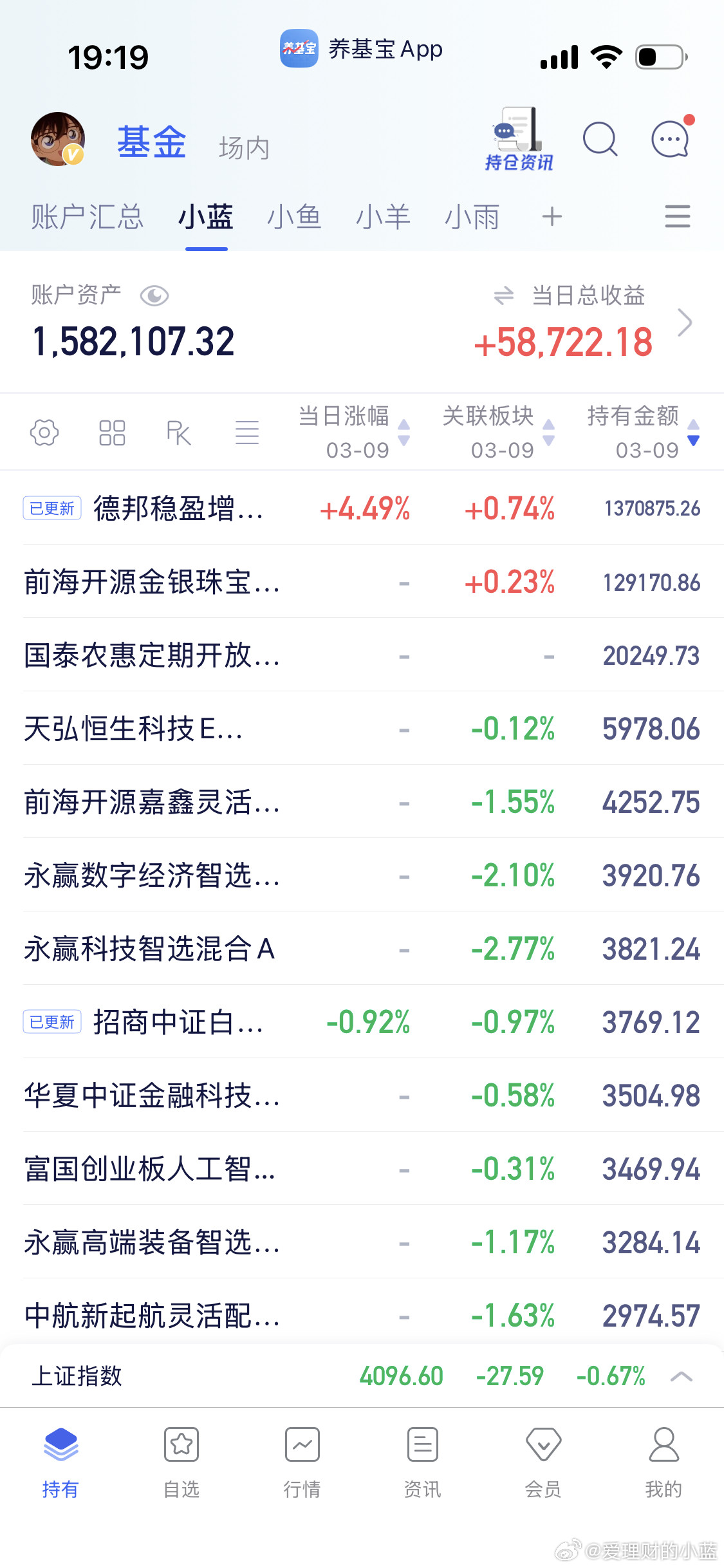
Task: Open fund list settings via gear icon
Action: click(44, 433)
